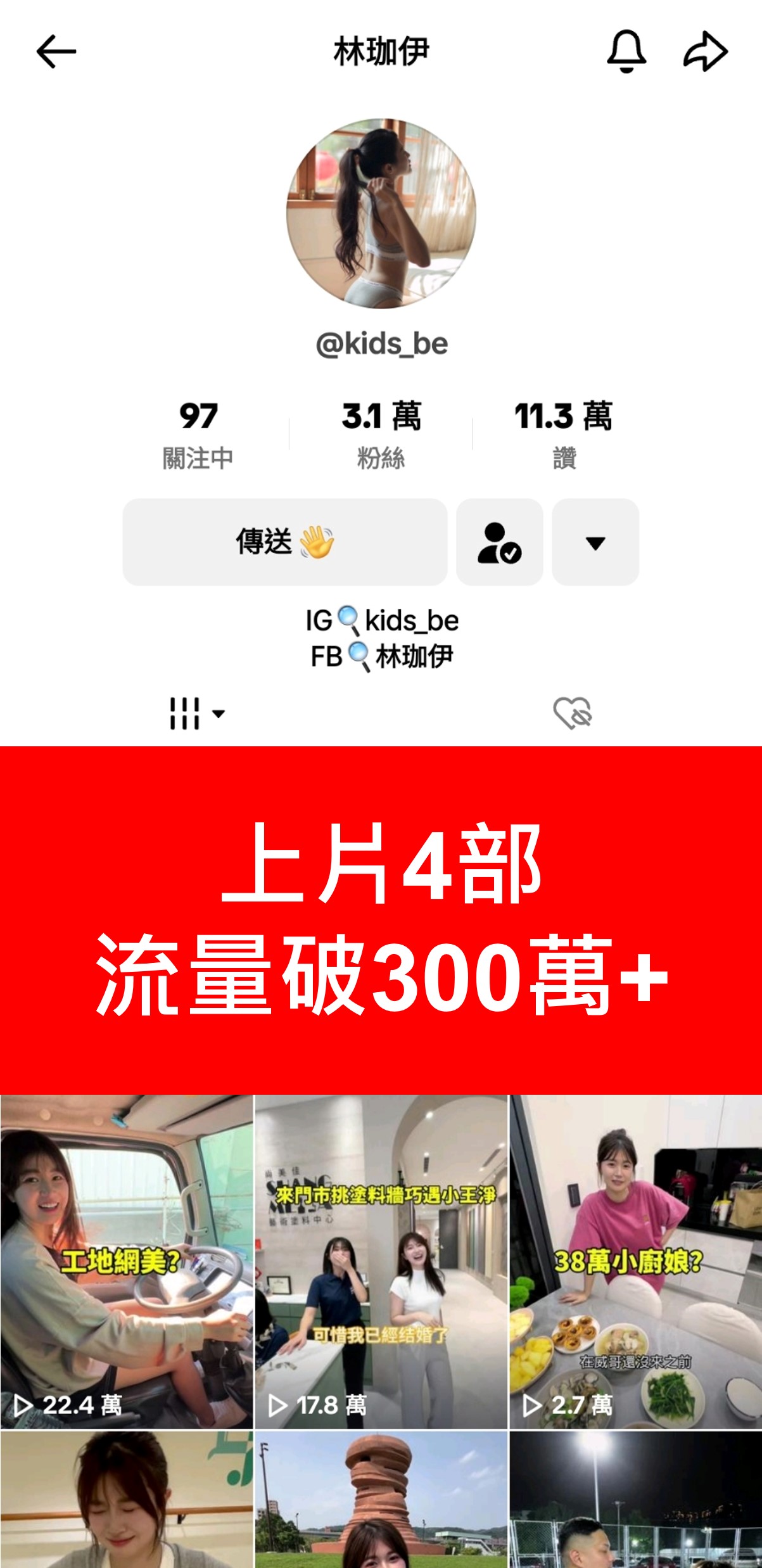View the 97 關注中 following list

[198, 435]
